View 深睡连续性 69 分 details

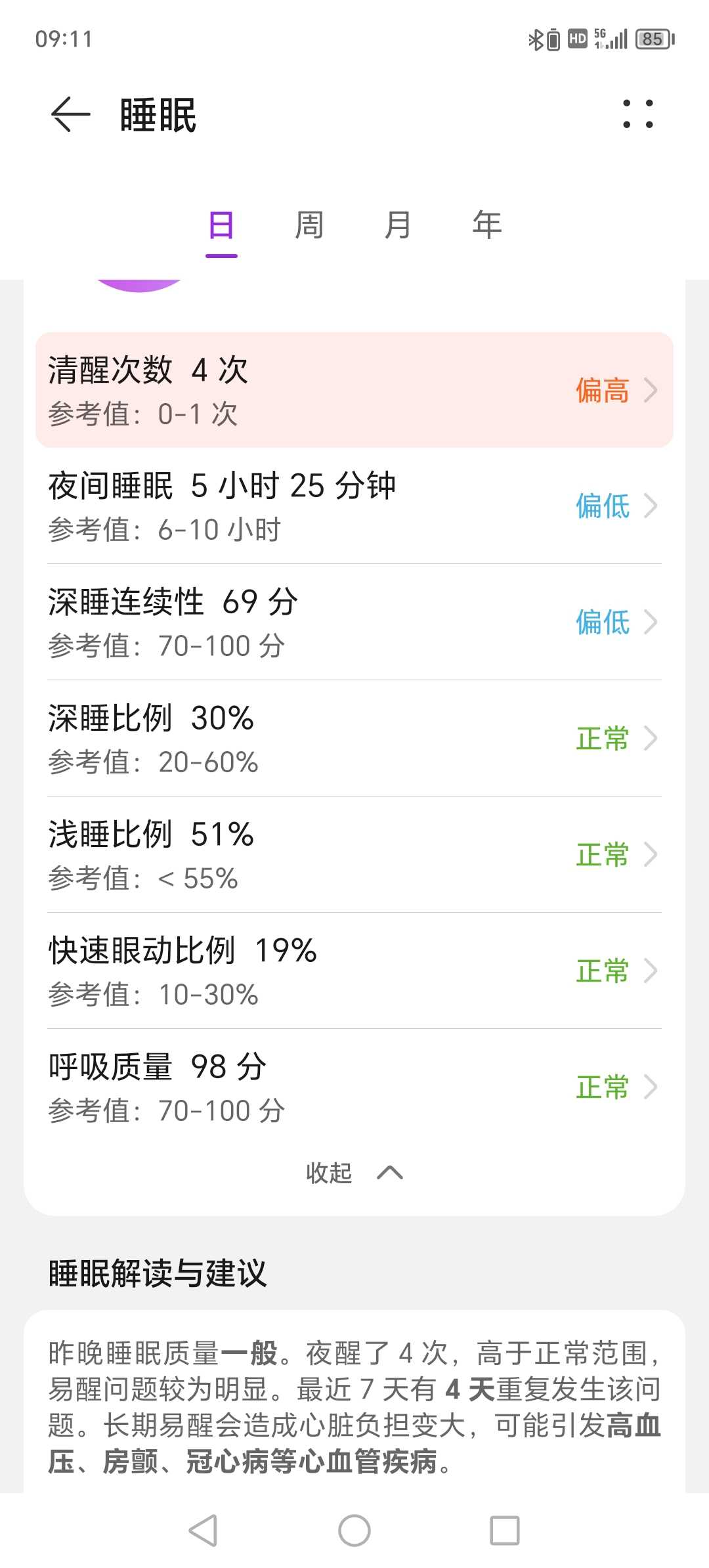pyautogui.click(x=354, y=622)
